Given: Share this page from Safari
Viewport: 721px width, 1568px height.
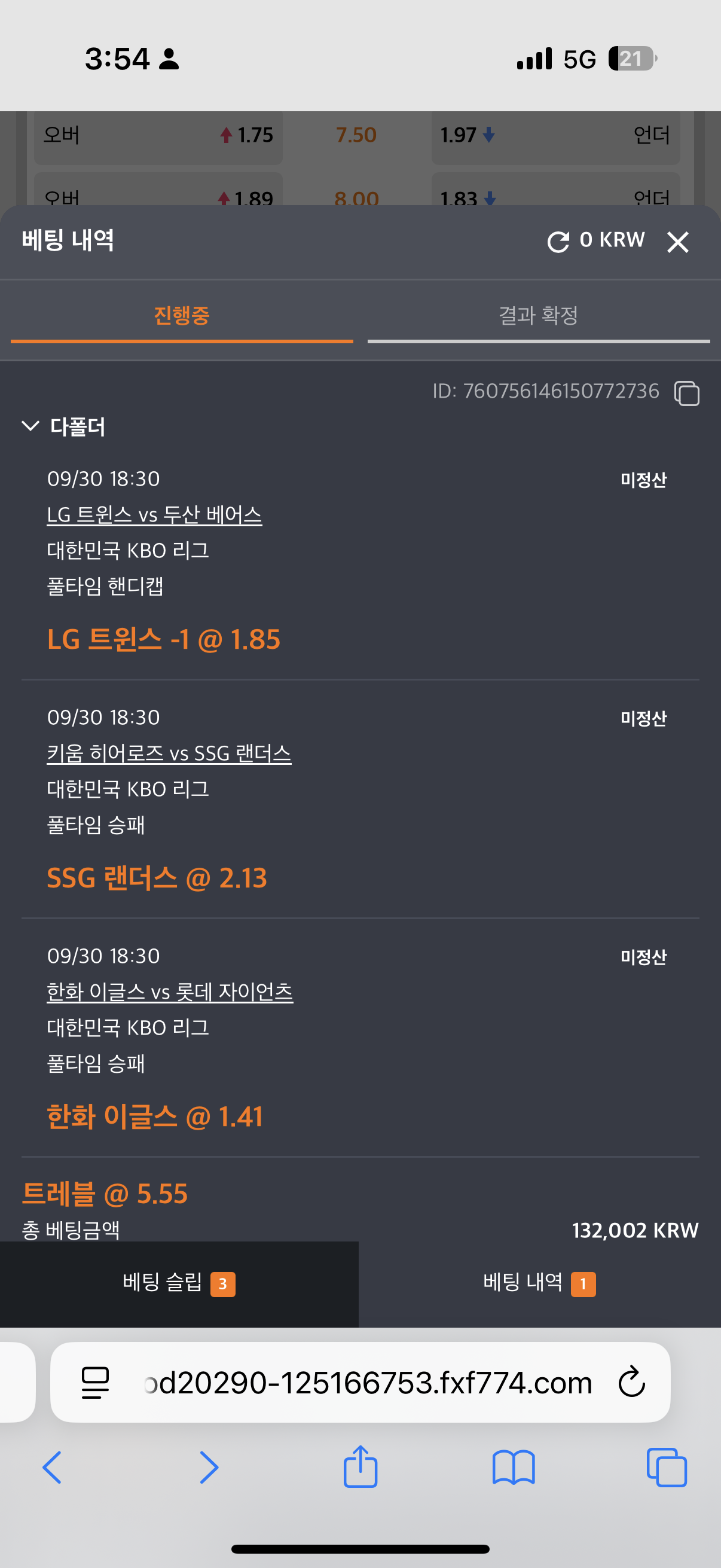Looking at the screenshot, I should [x=360, y=1466].
